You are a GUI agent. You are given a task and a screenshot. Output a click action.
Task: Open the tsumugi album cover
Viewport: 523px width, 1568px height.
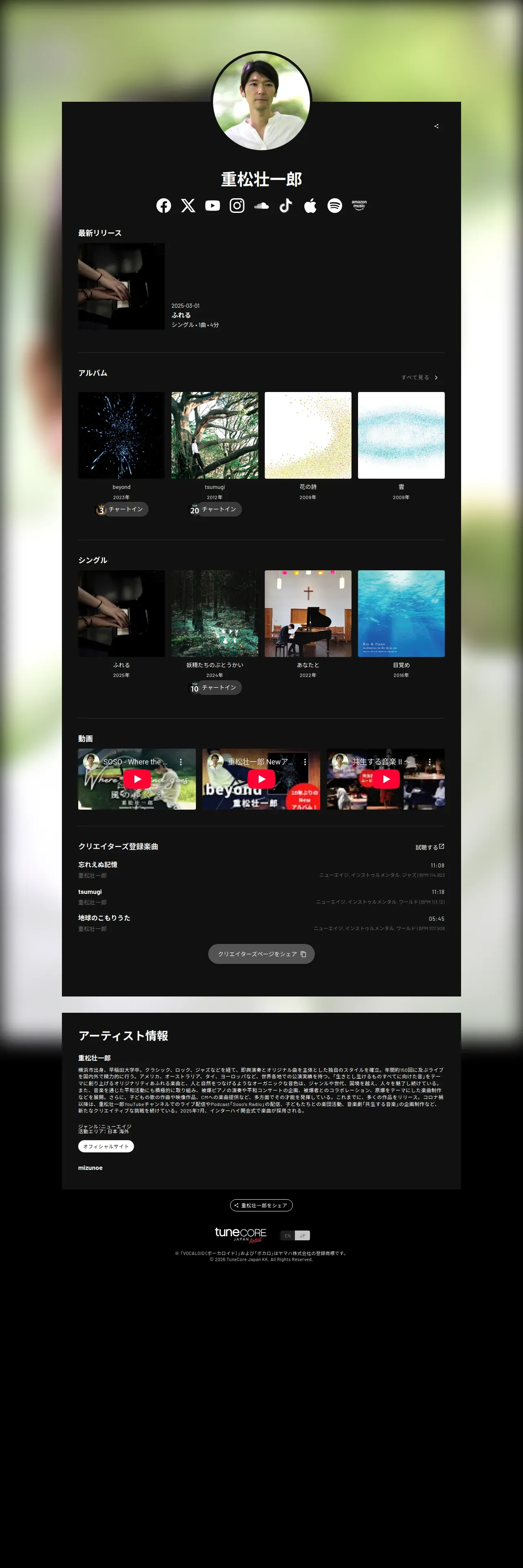pos(214,435)
